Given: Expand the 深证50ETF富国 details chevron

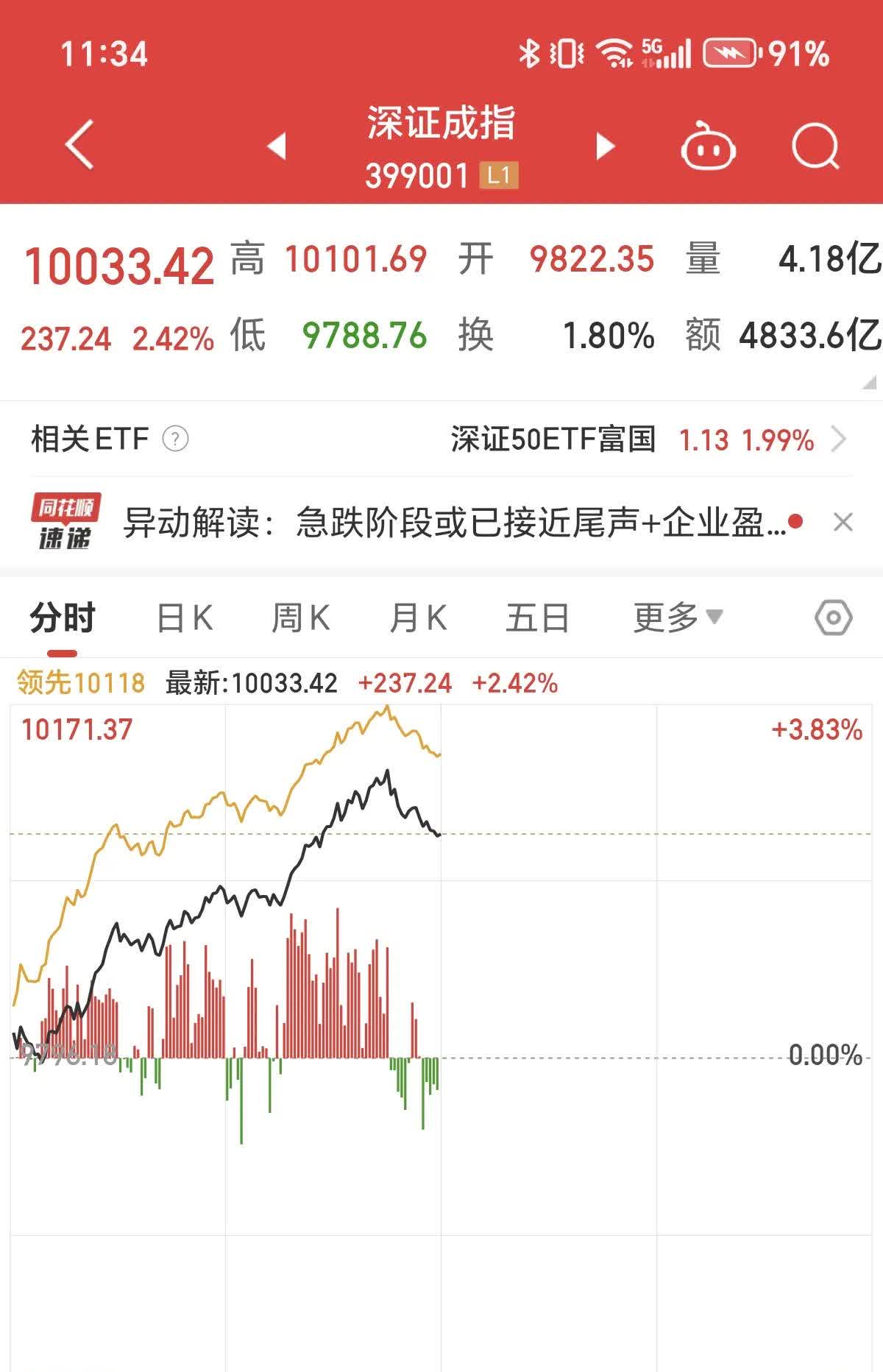Looking at the screenshot, I should pos(843,440).
